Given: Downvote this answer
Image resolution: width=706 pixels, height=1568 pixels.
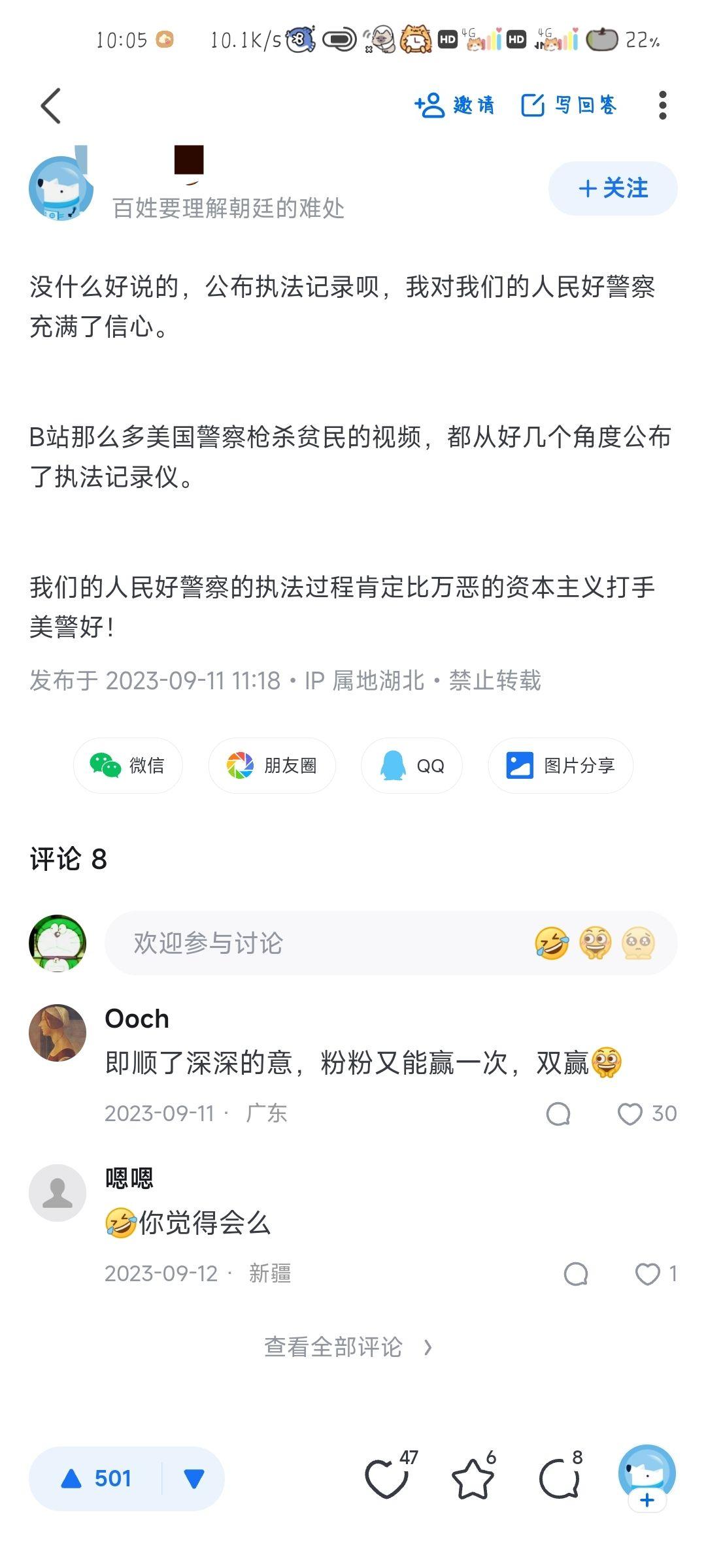Looking at the screenshot, I should (x=194, y=1478).
